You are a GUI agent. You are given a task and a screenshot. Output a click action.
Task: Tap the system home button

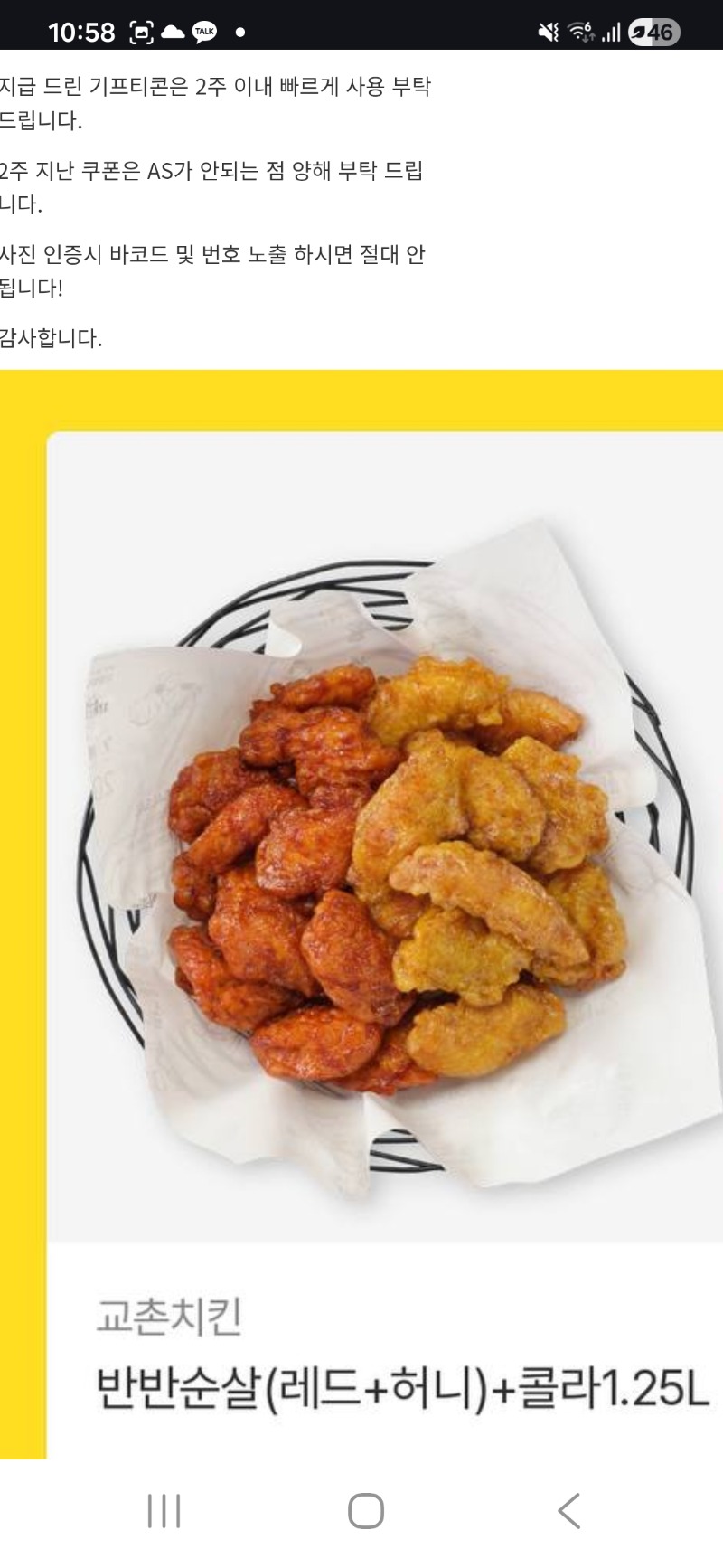pyautogui.click(x=366, y=1510)
